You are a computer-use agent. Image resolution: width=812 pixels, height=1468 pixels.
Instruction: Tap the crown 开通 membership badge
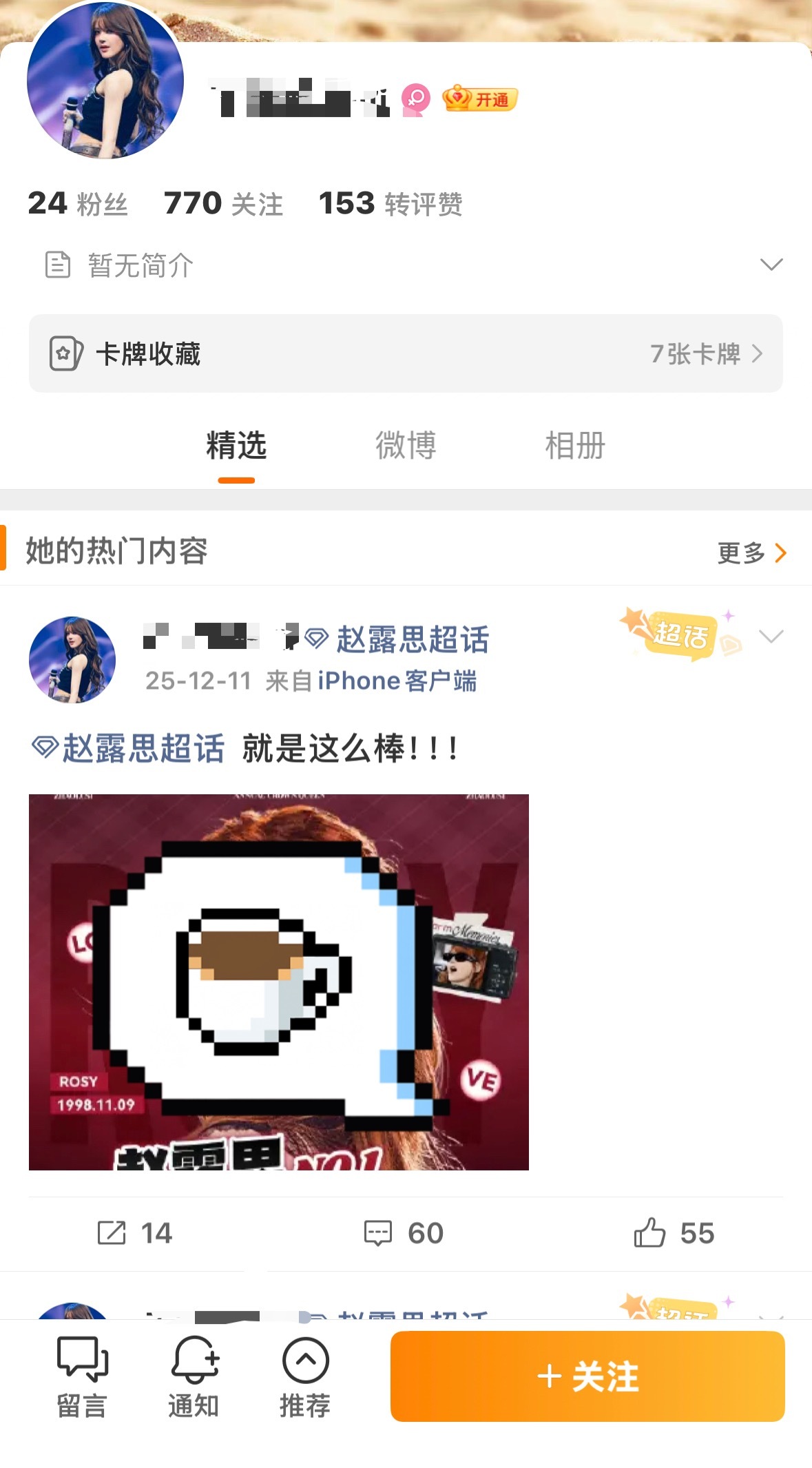pyautogui.click(x=479, y=99)
